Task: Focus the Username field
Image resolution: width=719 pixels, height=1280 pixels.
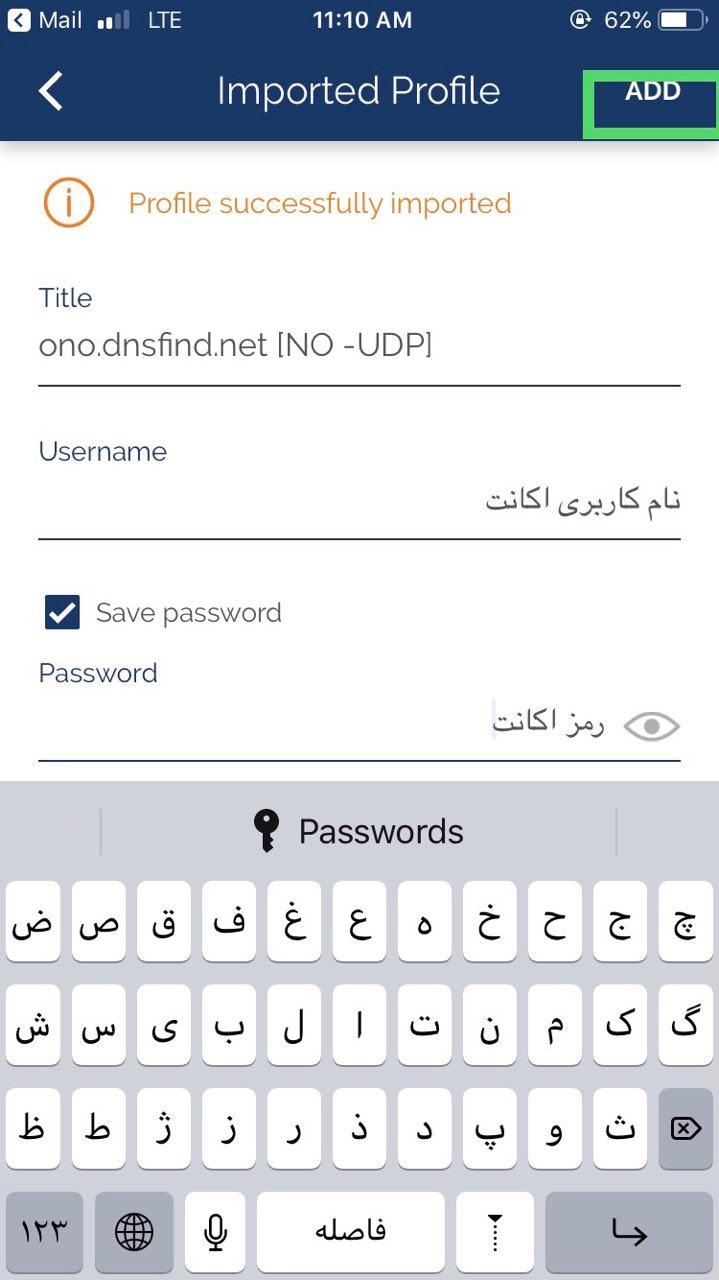Action: click(x=359, y=500)
